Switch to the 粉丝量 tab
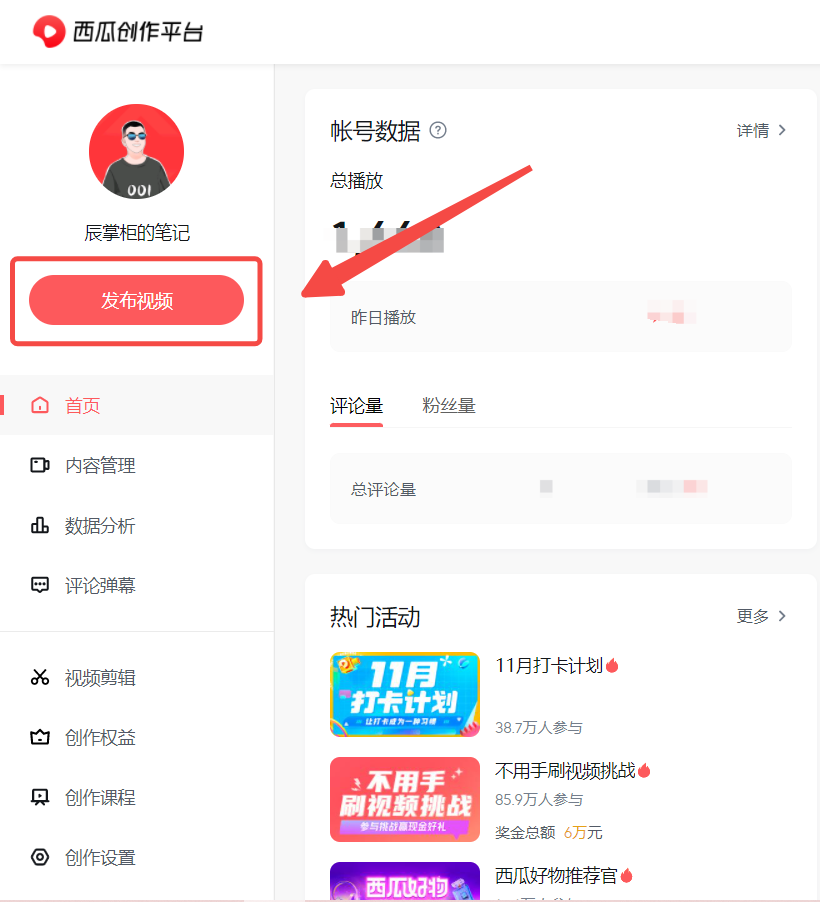The image size is (820, 902). [448, 405]
